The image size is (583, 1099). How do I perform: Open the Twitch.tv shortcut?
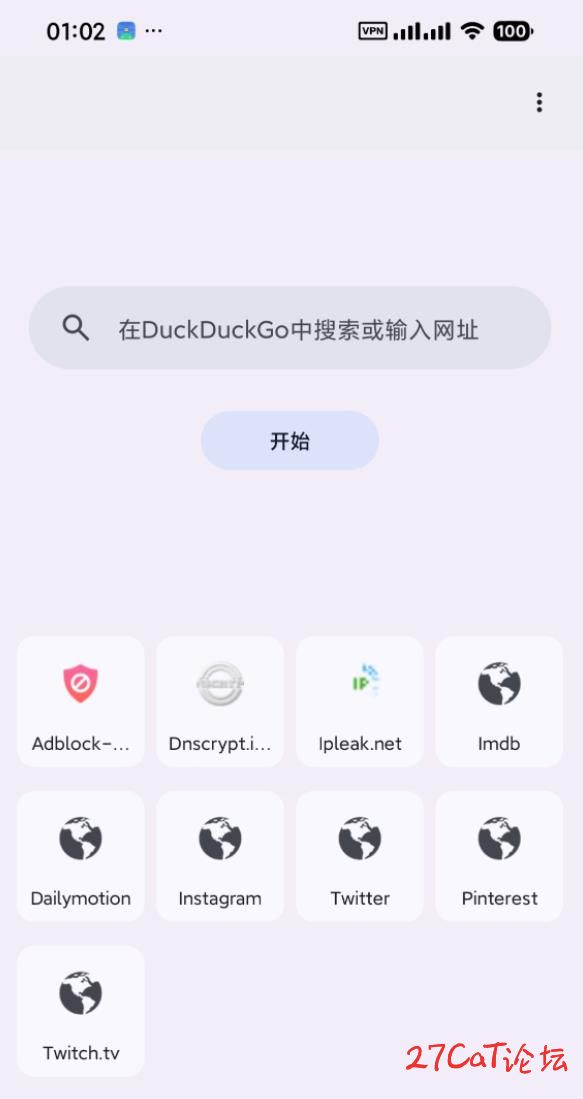pos(81,1011)
